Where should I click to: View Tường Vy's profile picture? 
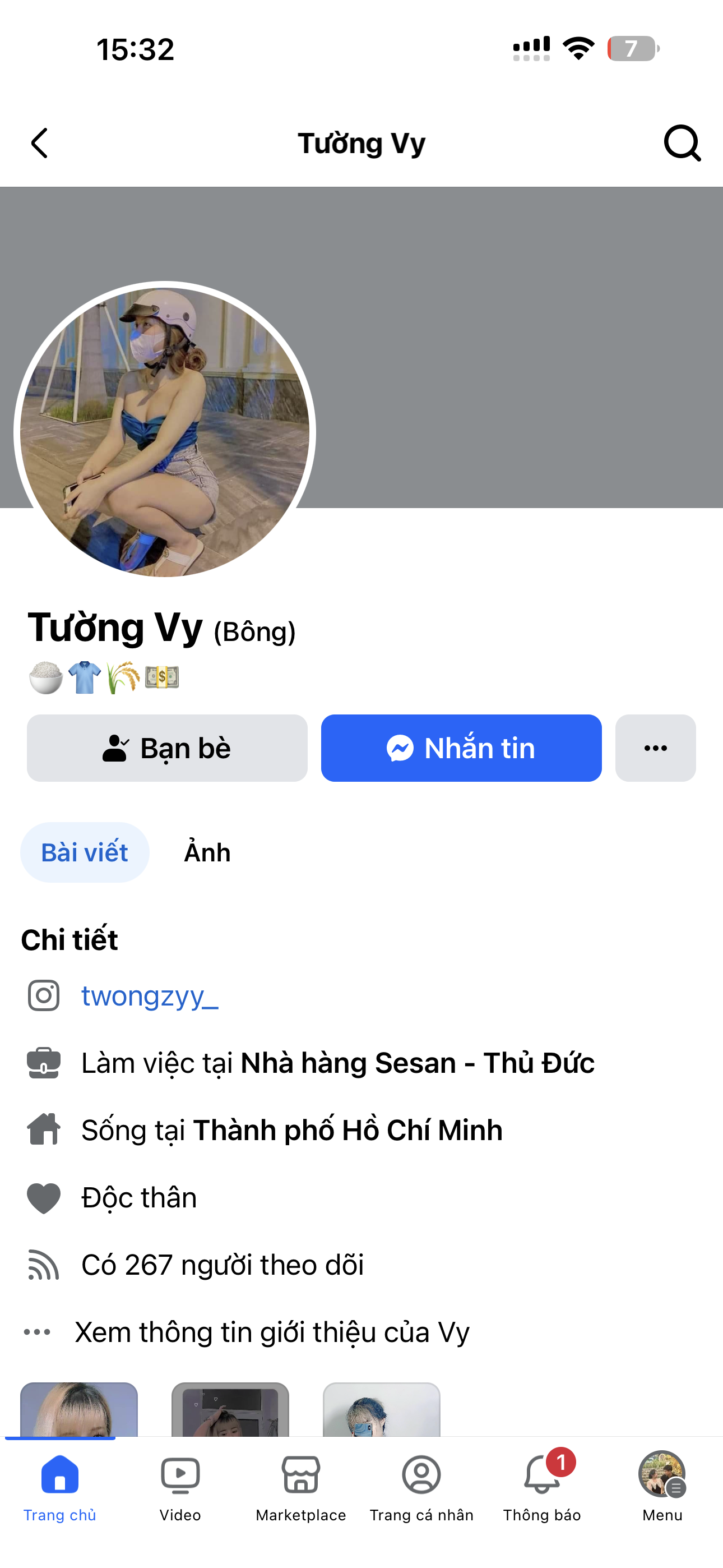[x=164, y=432]
